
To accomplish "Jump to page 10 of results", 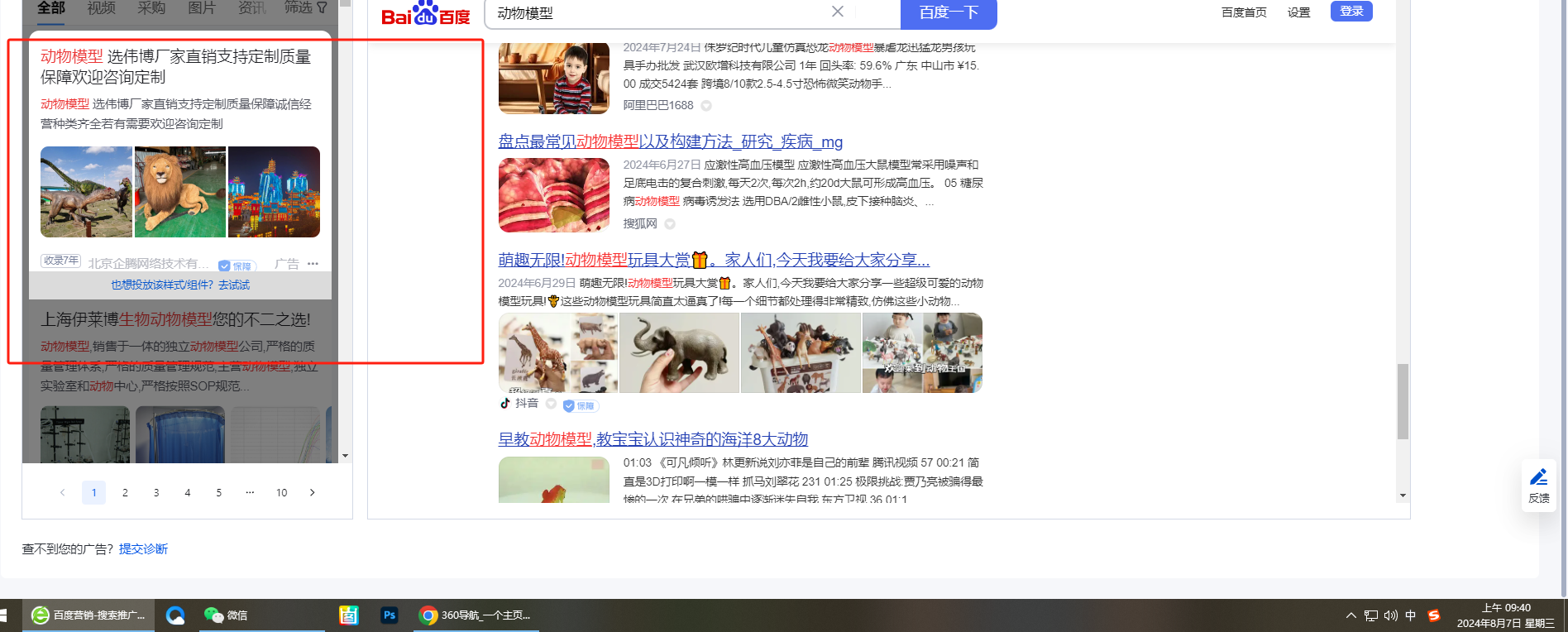I will [x=281, y=492].
